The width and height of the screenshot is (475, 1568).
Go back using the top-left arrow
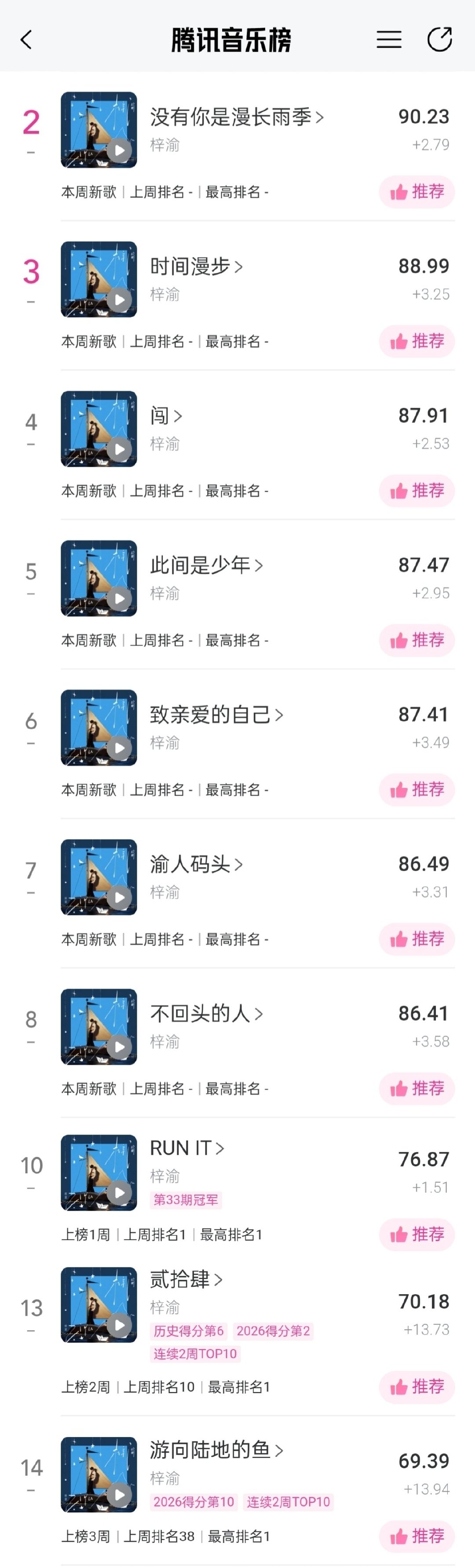coord(26,40)
